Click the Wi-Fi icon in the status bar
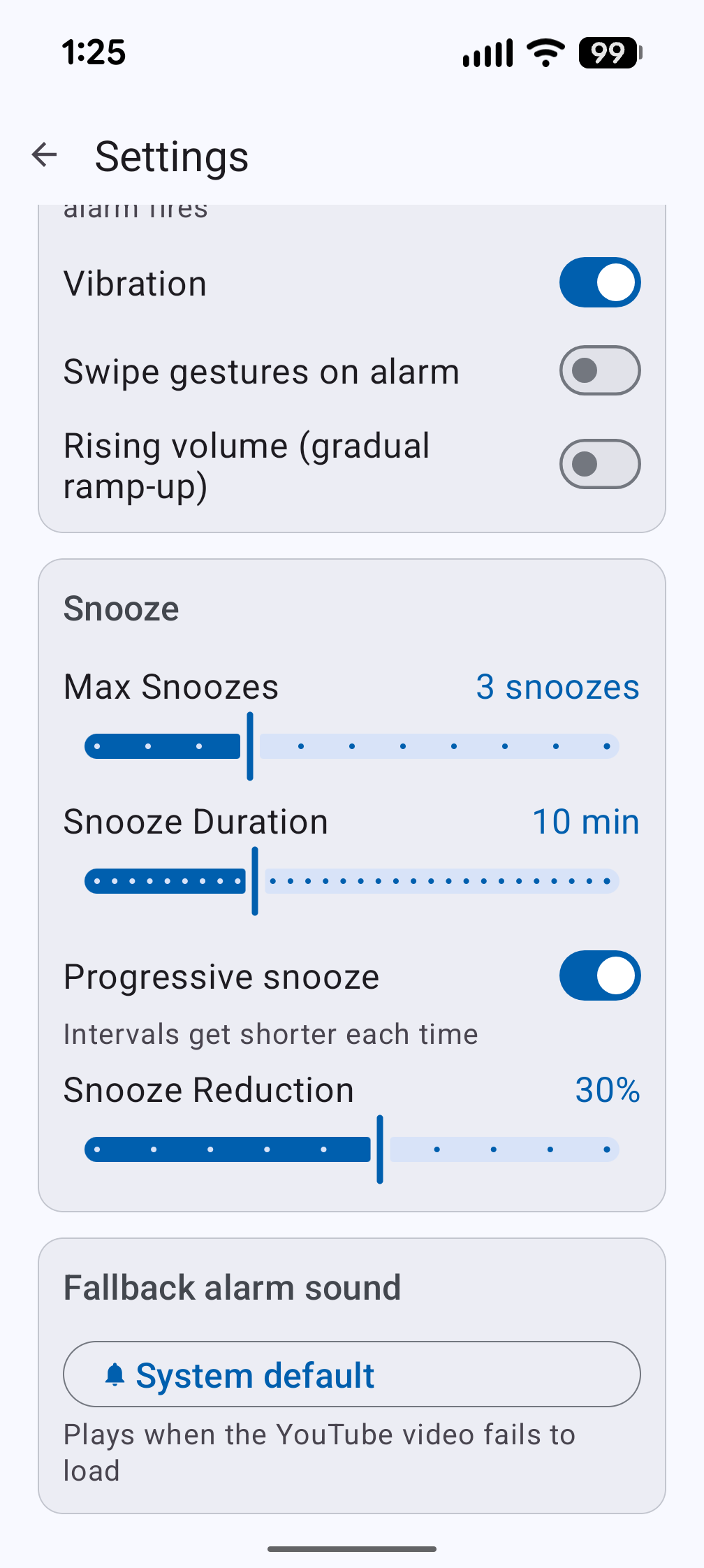The image size is (704, 1568). [545, 53]
